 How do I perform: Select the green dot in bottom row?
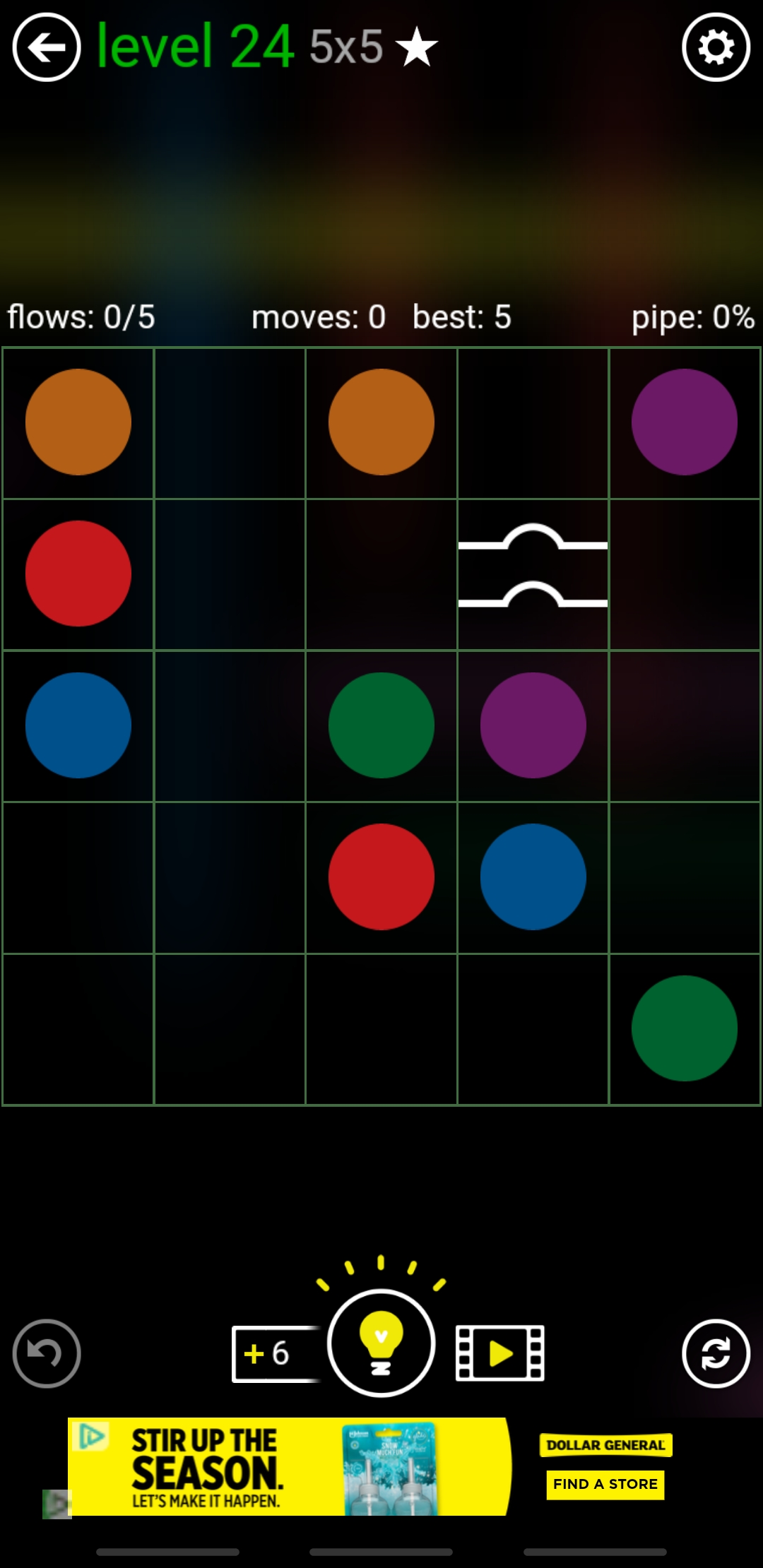[684, 1028]
